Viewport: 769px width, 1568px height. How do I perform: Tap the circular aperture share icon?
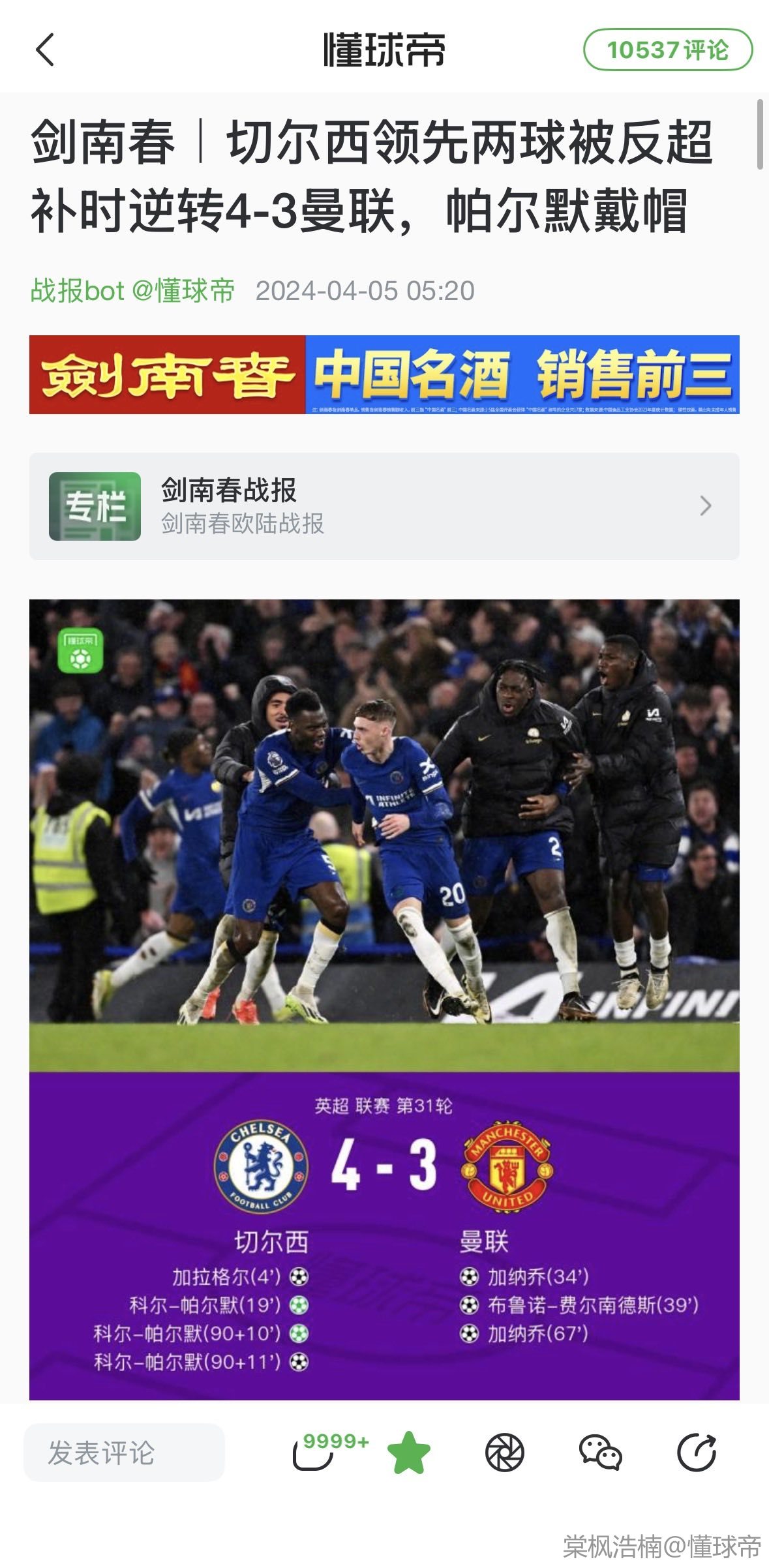tap(504, 1453)
